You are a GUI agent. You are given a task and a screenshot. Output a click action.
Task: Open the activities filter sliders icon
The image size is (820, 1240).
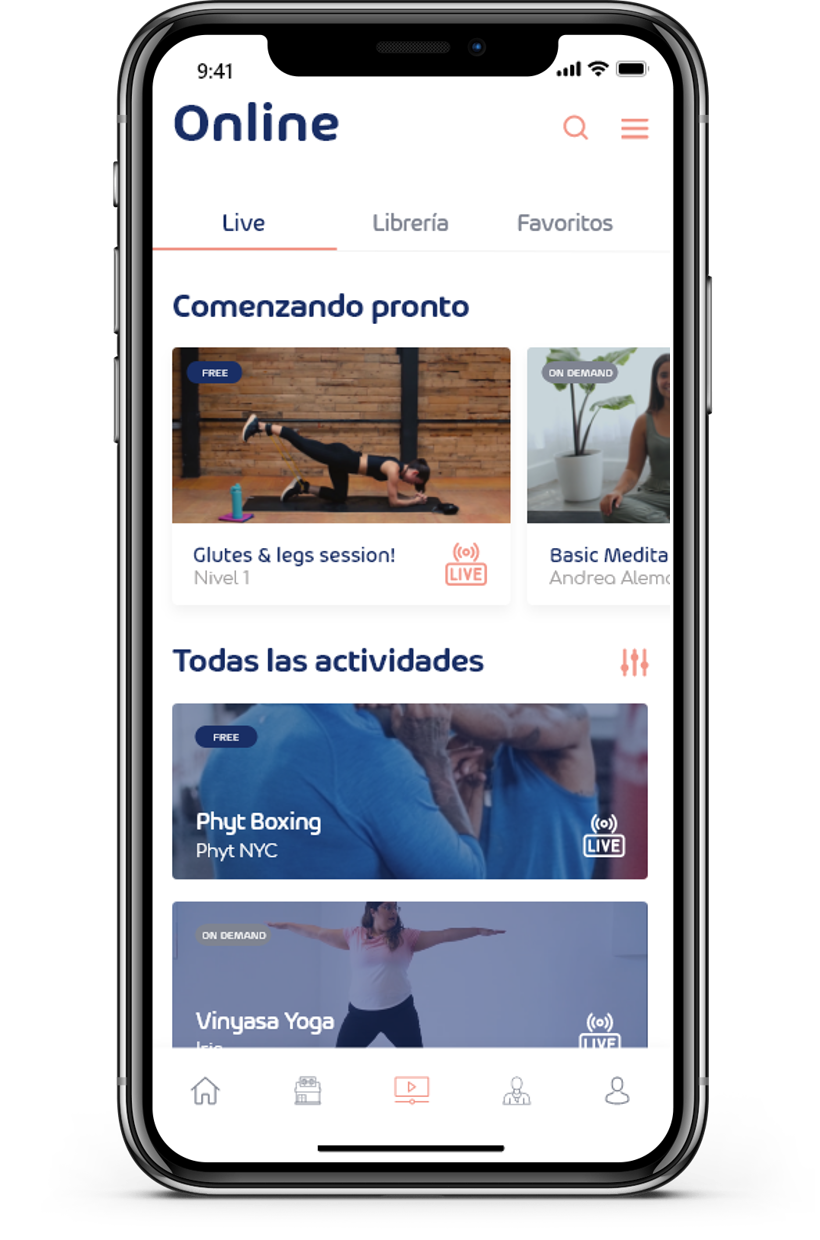(x=634, y=662)
